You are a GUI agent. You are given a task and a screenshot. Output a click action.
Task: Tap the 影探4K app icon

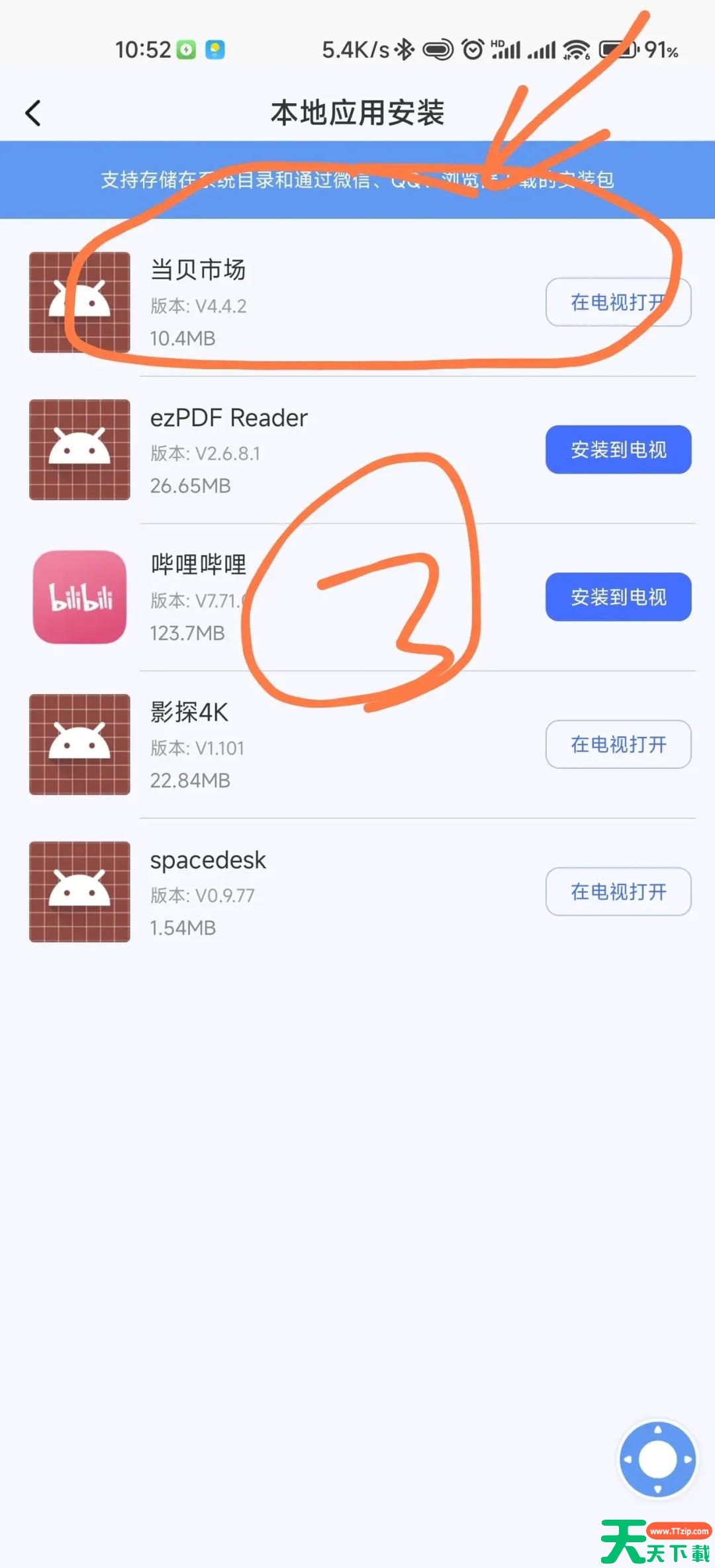click(78, 745)
